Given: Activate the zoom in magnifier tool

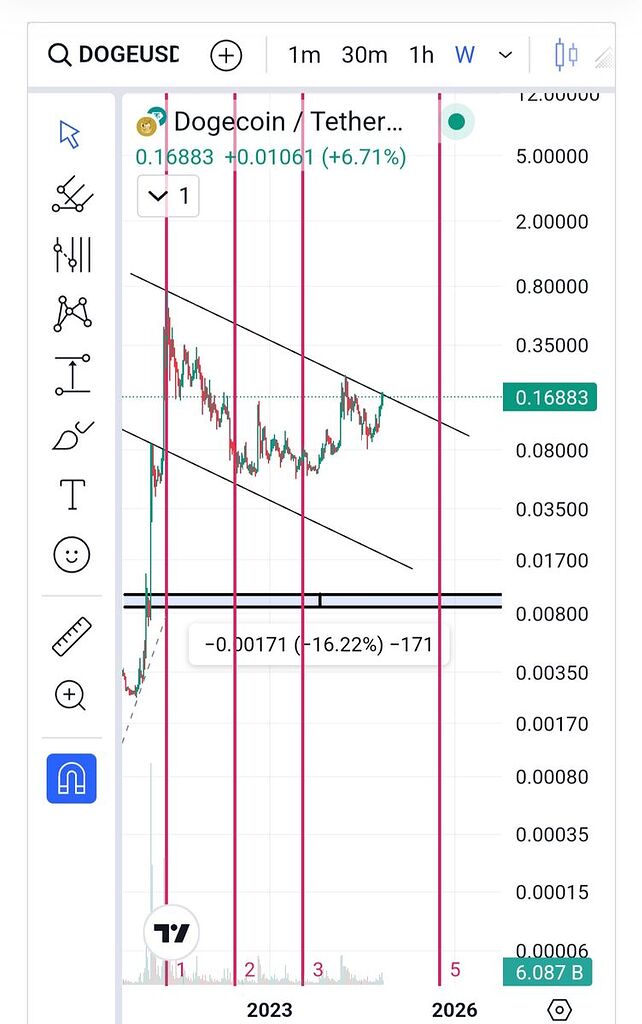Looking at the screenshot, I should click(71, 695).
